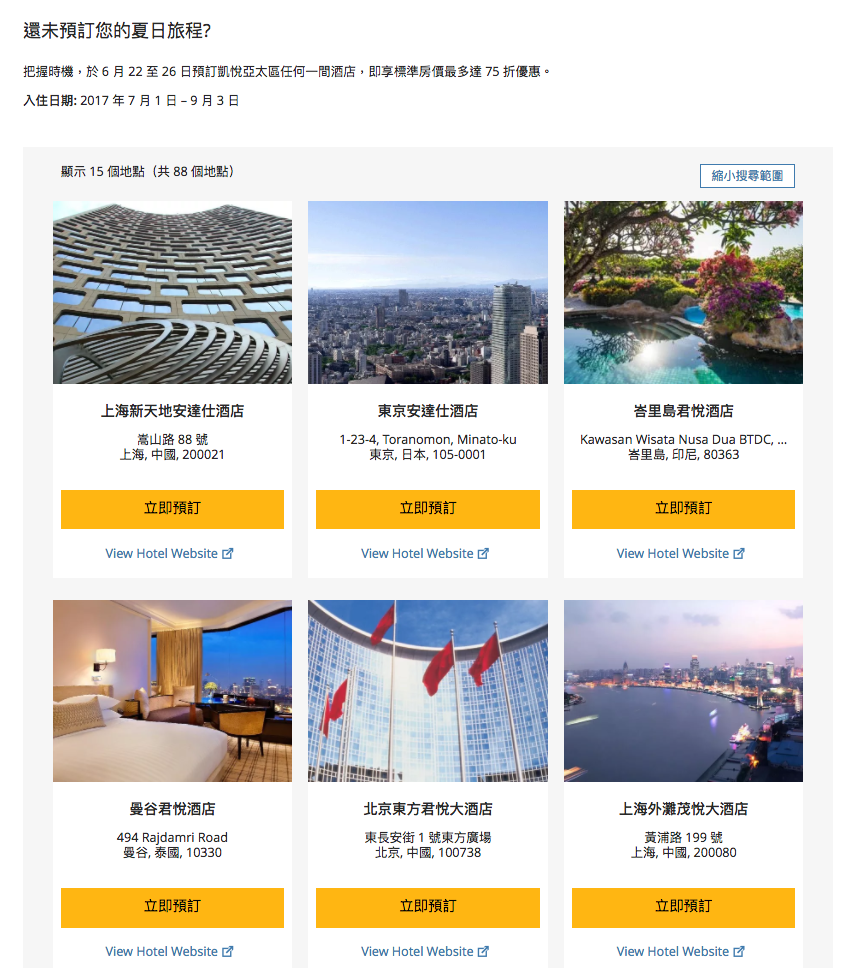Open the 上海外灘茂悅大酒店 river photo
The image size is (860, 968).
click(683, 690)
